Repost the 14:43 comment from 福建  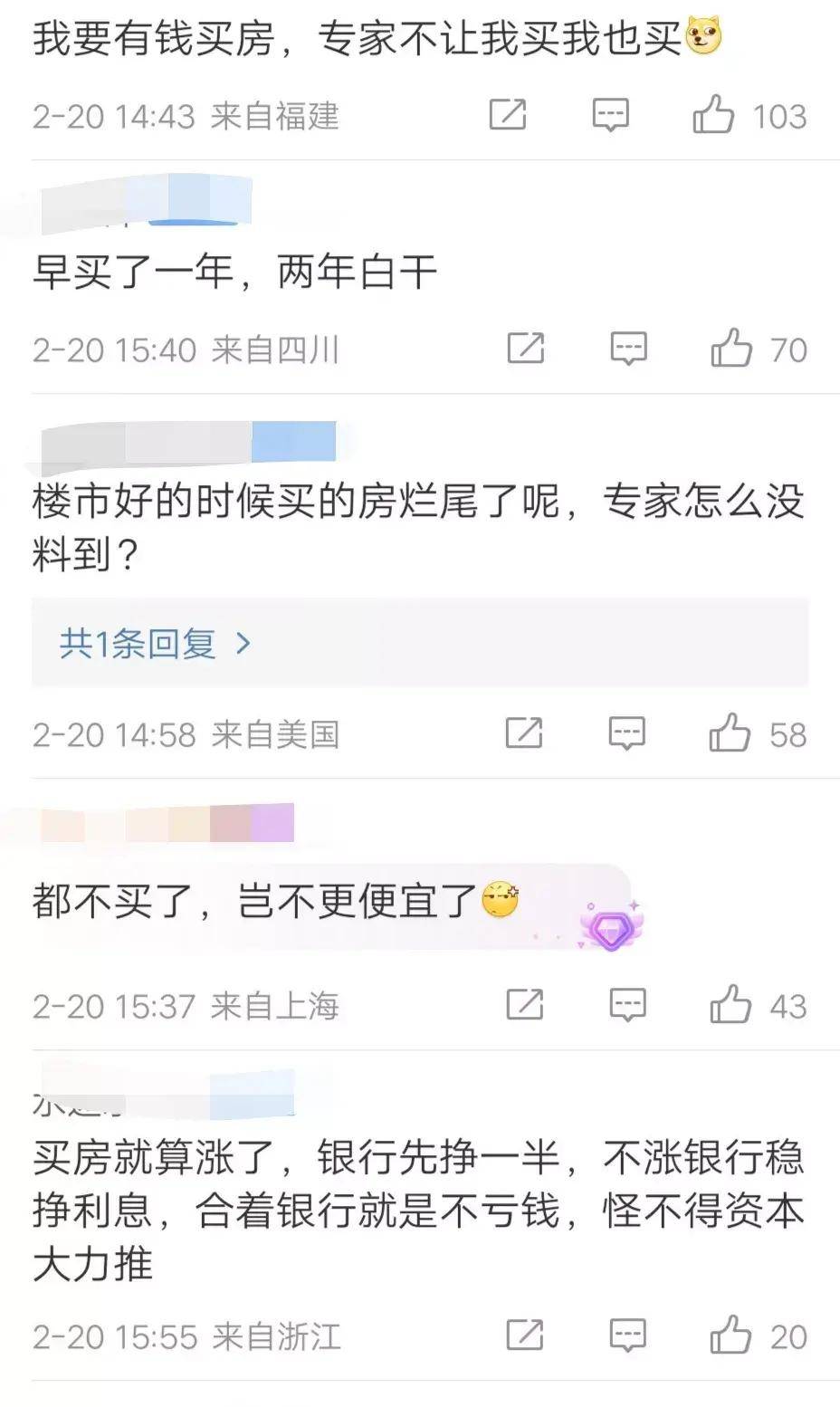507,114
